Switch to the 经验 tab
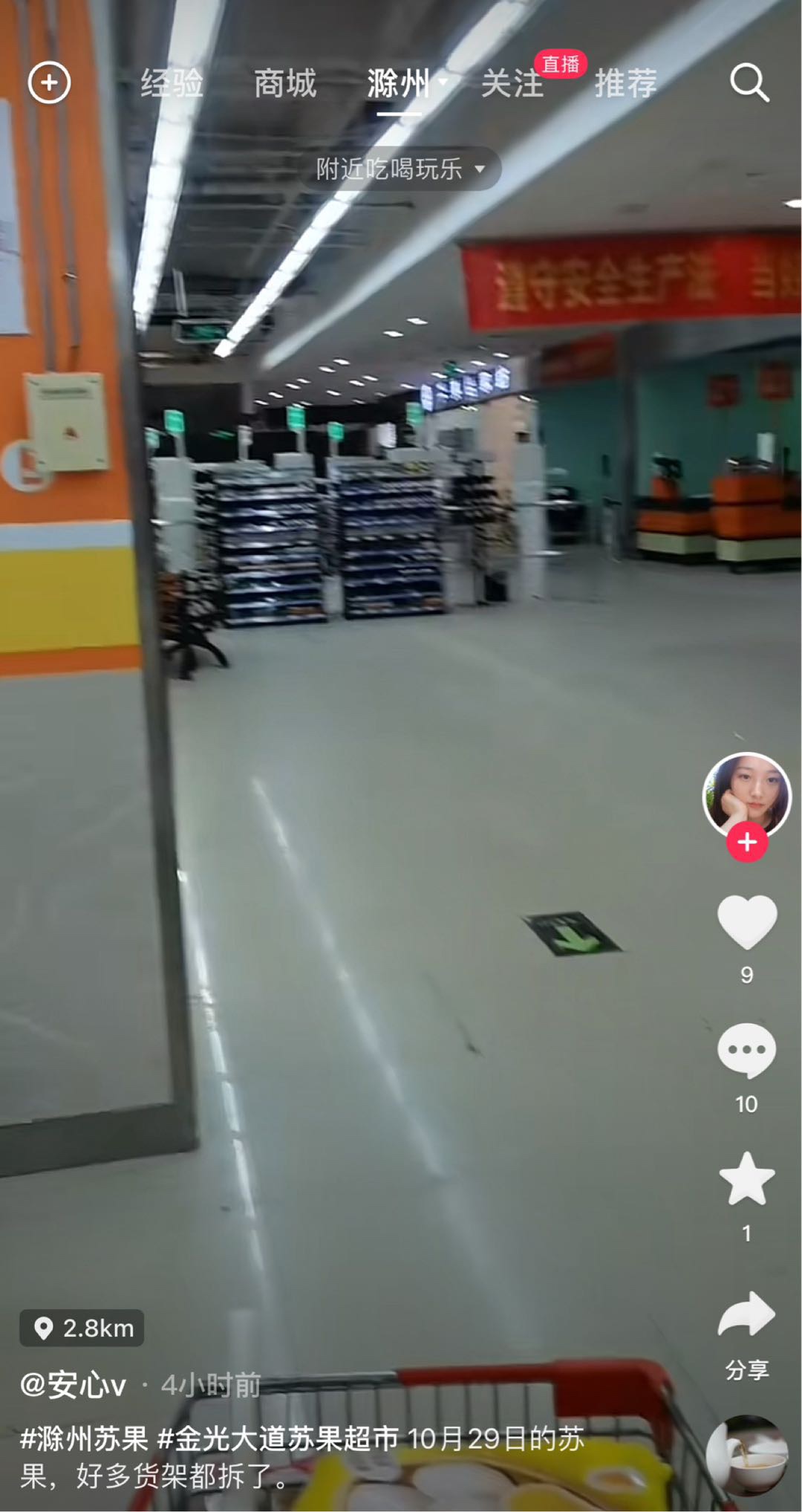Viewport: 802px width, 1512px height. (x=172, y=83)
